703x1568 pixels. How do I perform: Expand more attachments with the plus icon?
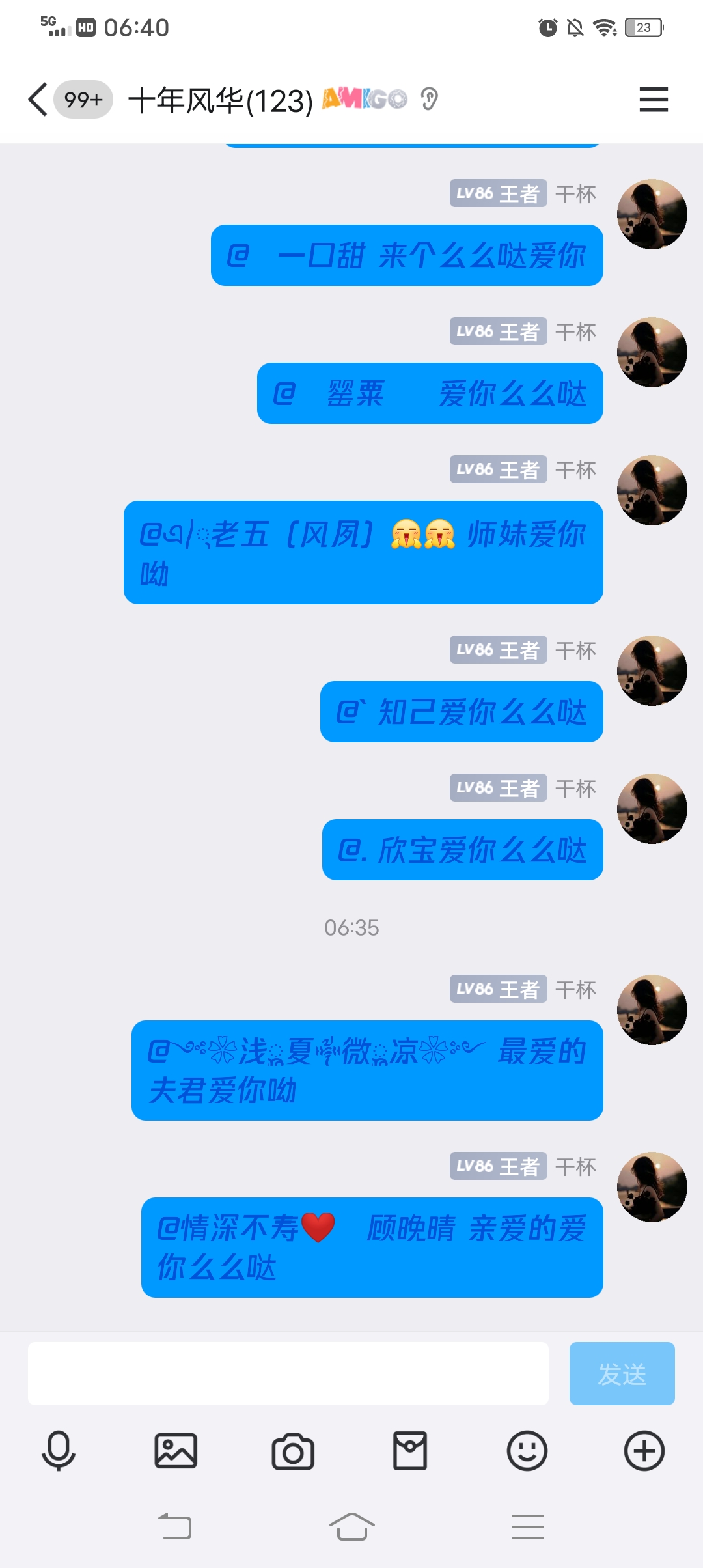point(644,1451)
